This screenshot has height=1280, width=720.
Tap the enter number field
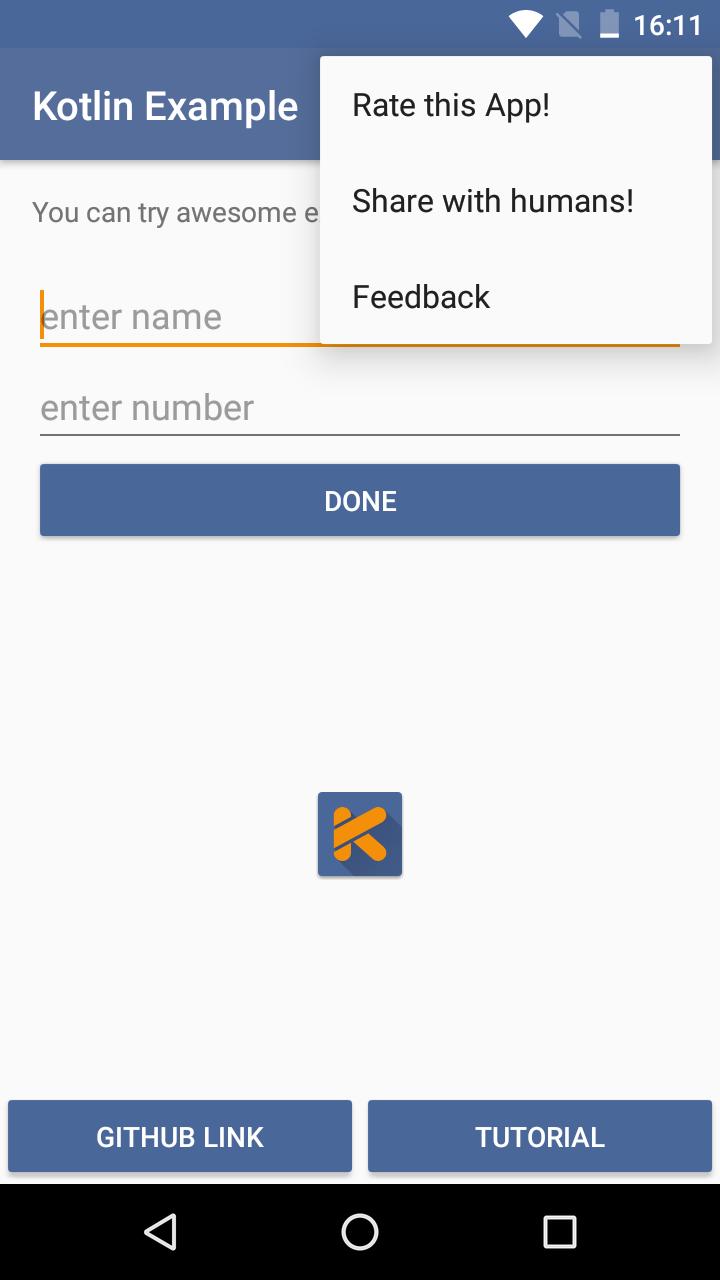click(x=360, y=408)
